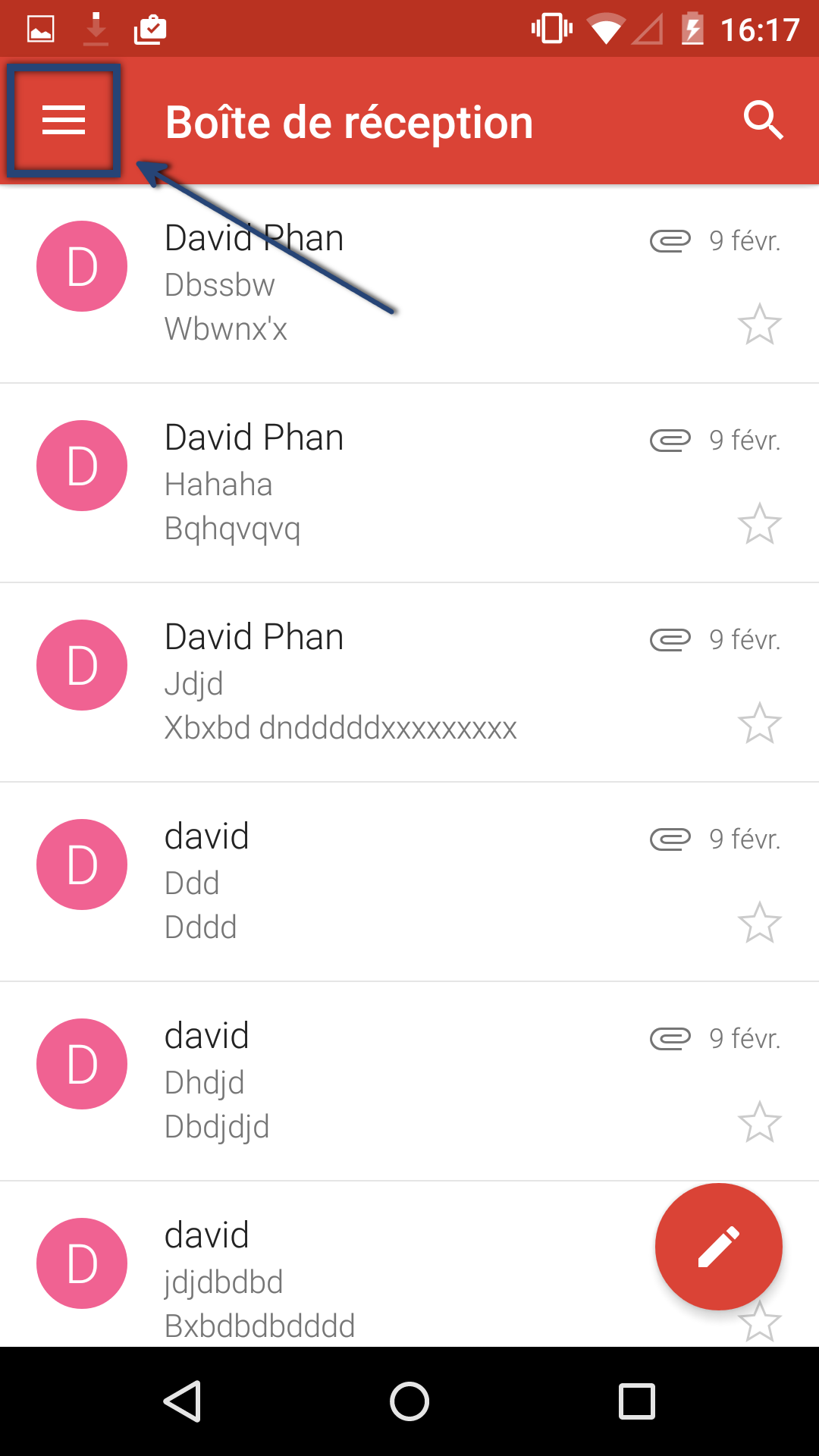
Task: Open the Hahaha email from David Phan
Action: (x=409, y=483)
